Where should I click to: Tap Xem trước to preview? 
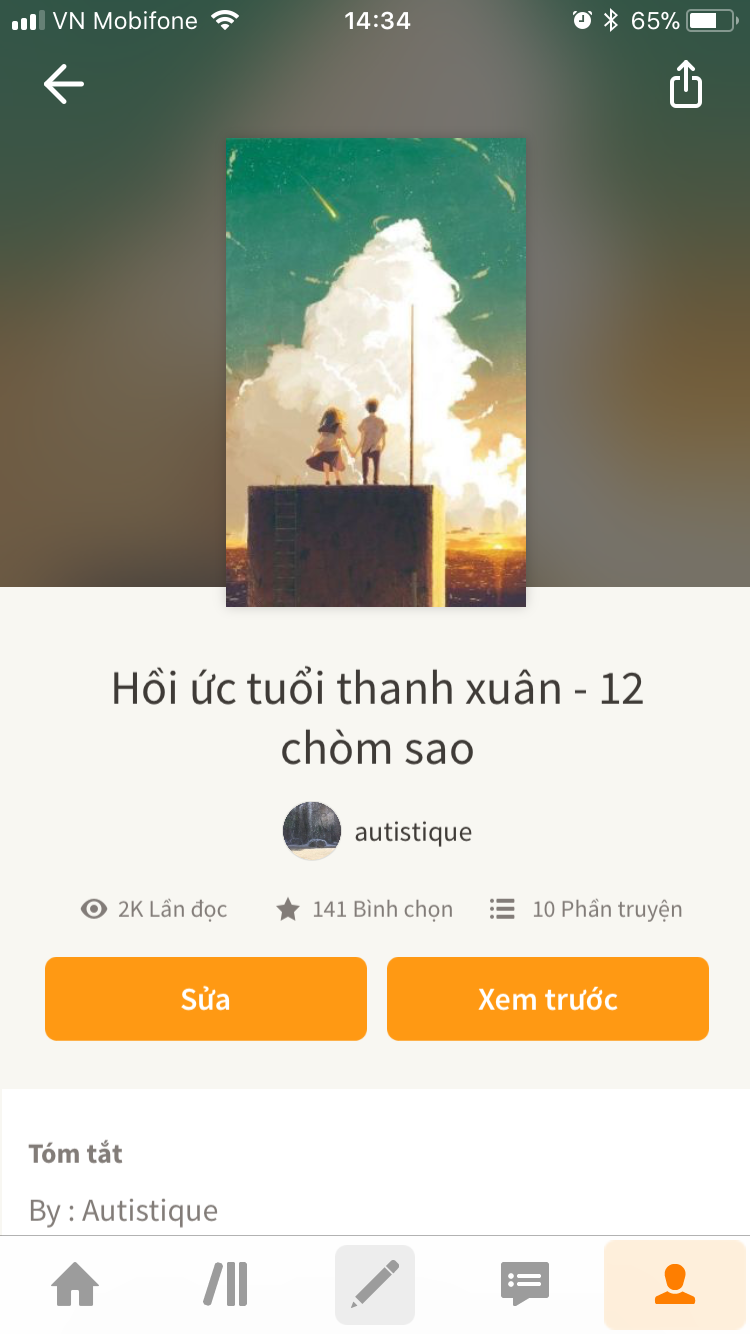[548, 999]
